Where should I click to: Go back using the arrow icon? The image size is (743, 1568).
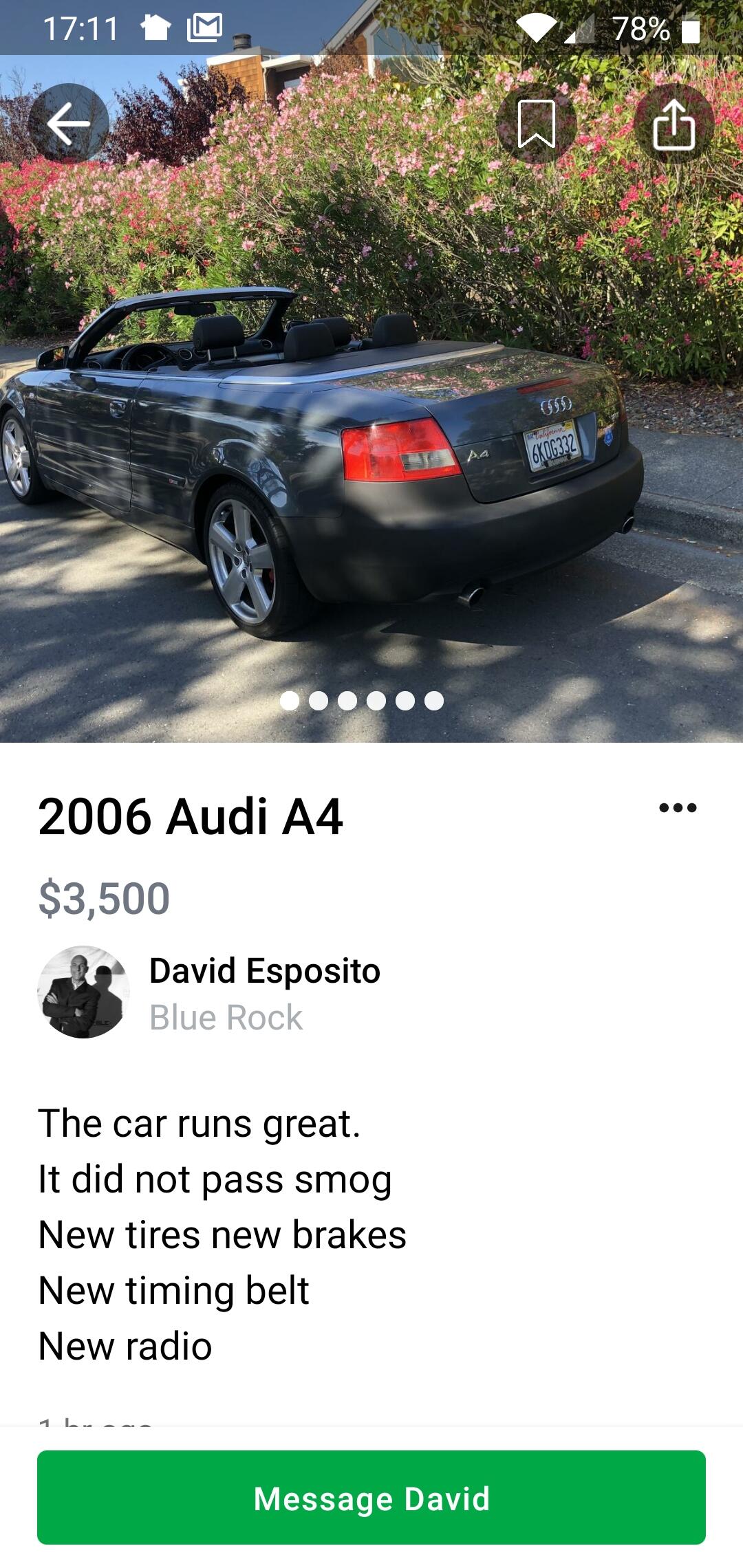pos(69,124)
